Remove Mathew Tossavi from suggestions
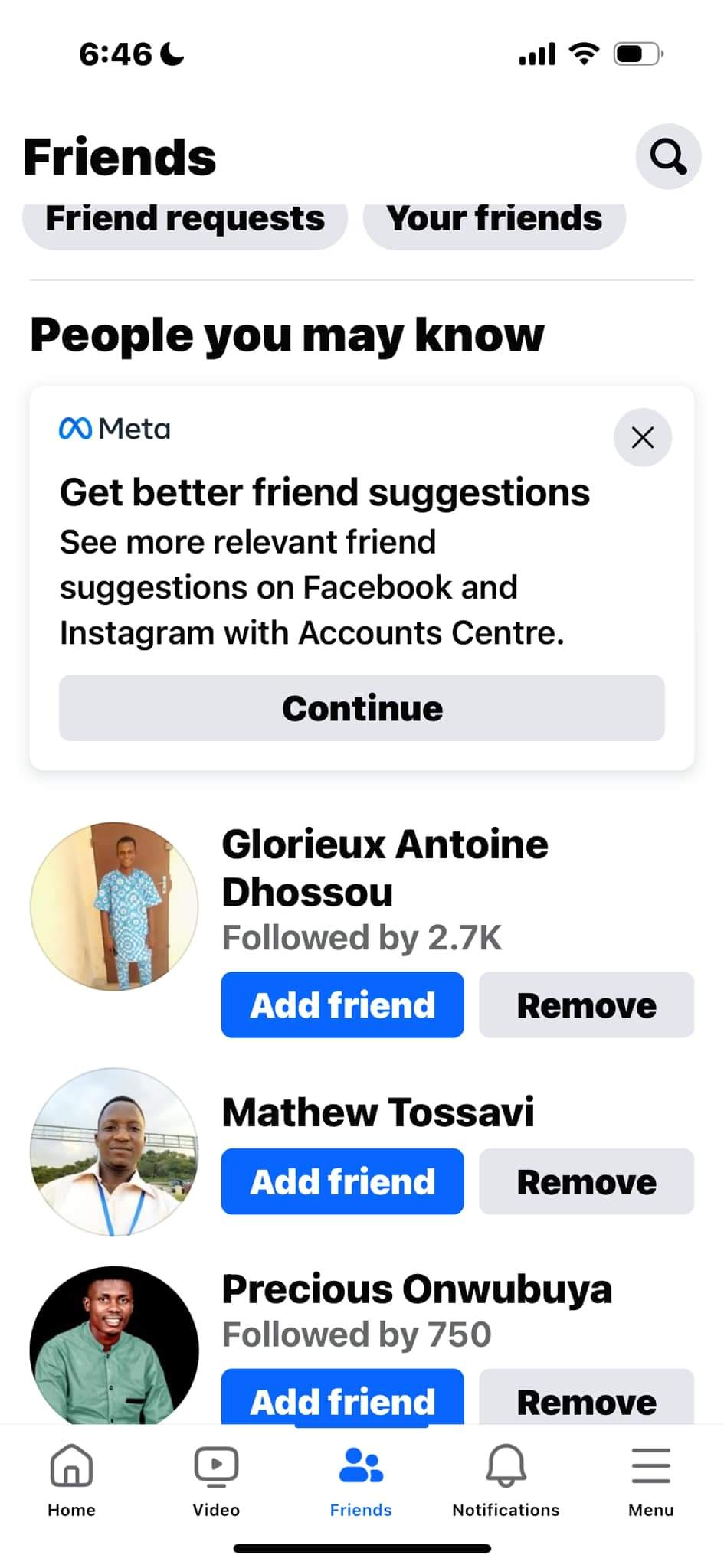 tap(586, 1181)
